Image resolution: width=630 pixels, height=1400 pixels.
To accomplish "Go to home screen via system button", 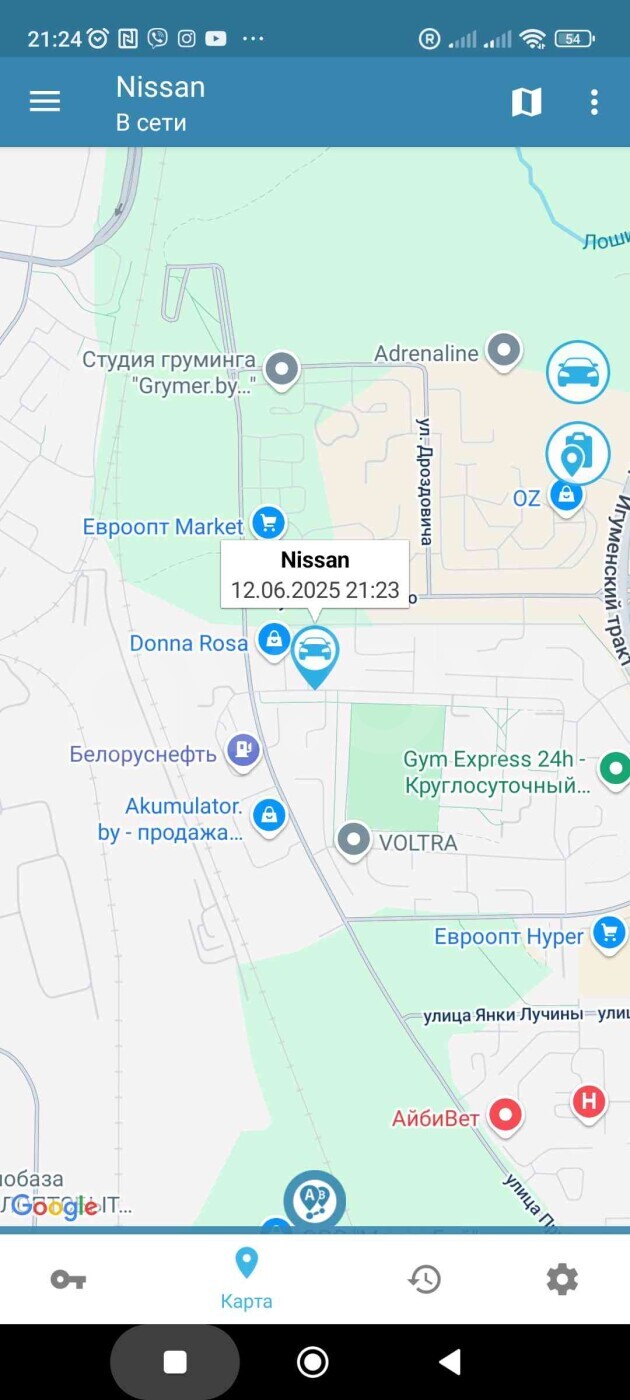I will [x=313, y=1361].
